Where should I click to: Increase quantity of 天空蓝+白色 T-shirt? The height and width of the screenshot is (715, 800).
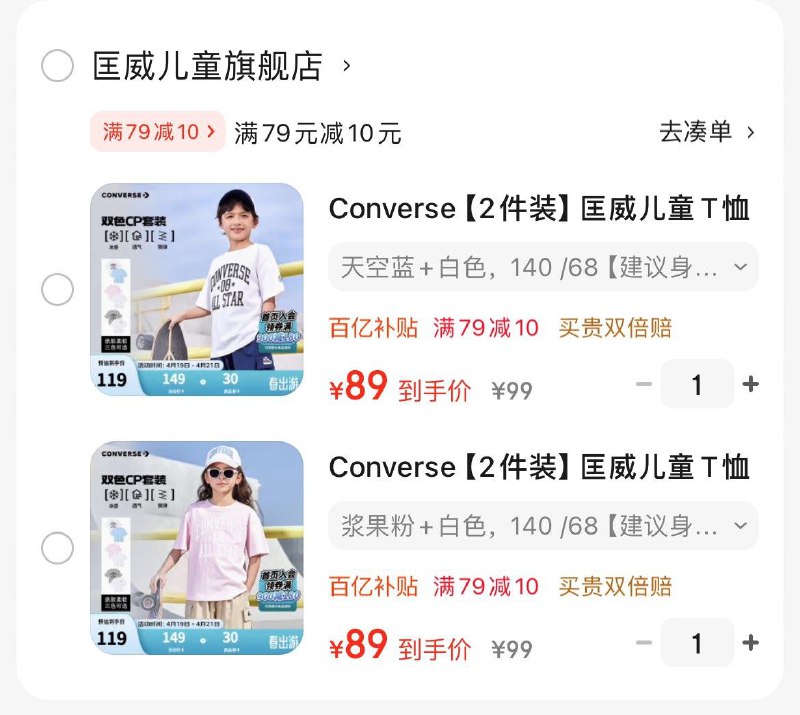(x=750, y=384)
